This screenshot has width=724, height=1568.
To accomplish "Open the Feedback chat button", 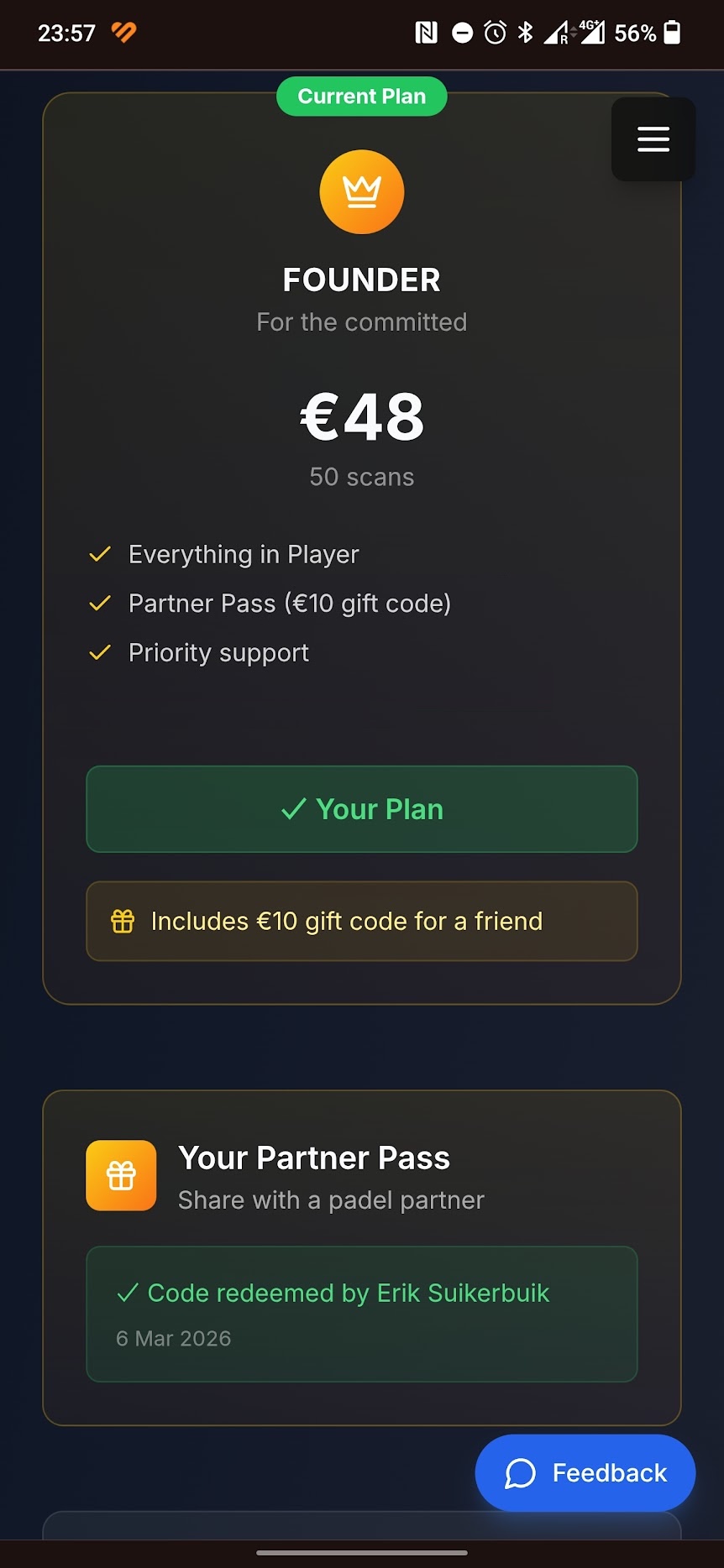I will tap(585, 1472).
